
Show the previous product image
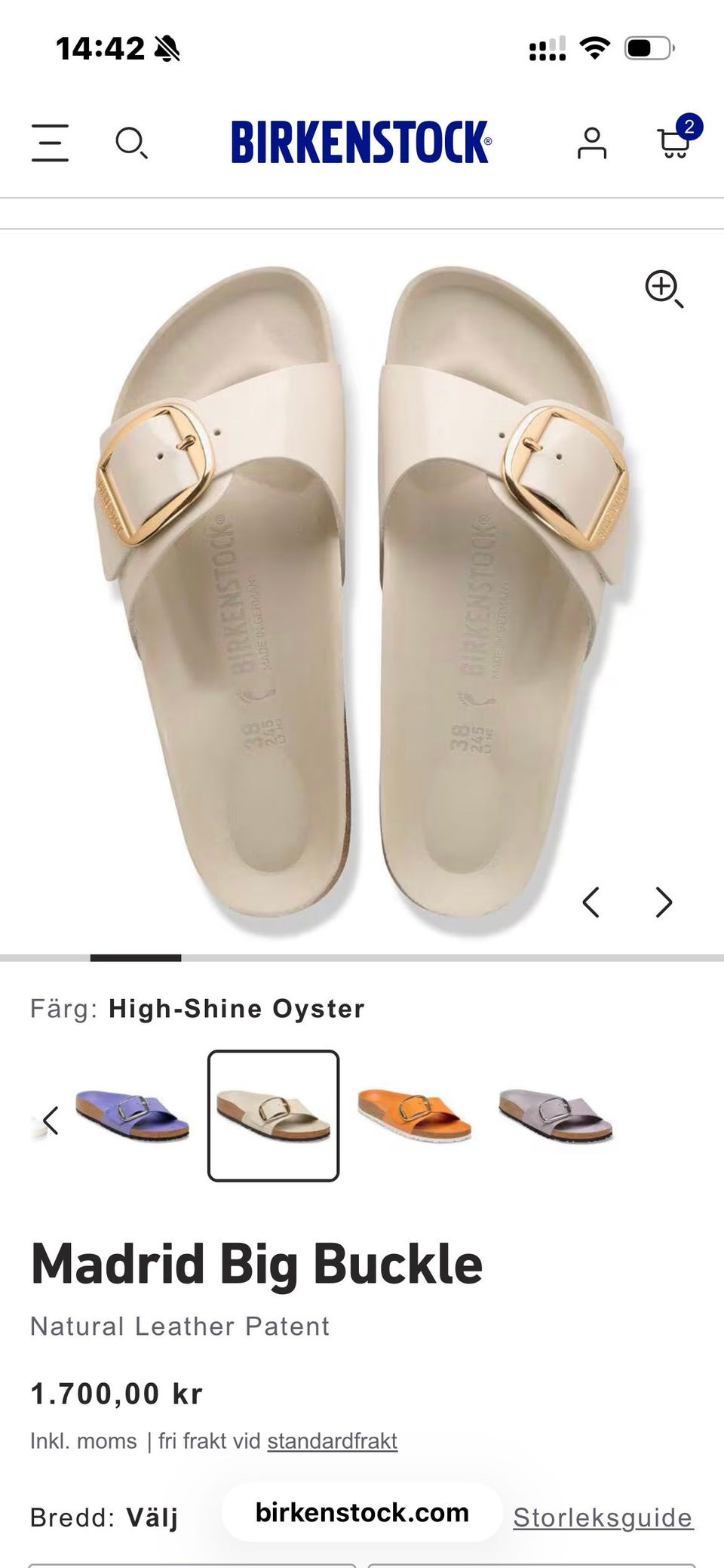pyautogui.click(x=591, y=902)
